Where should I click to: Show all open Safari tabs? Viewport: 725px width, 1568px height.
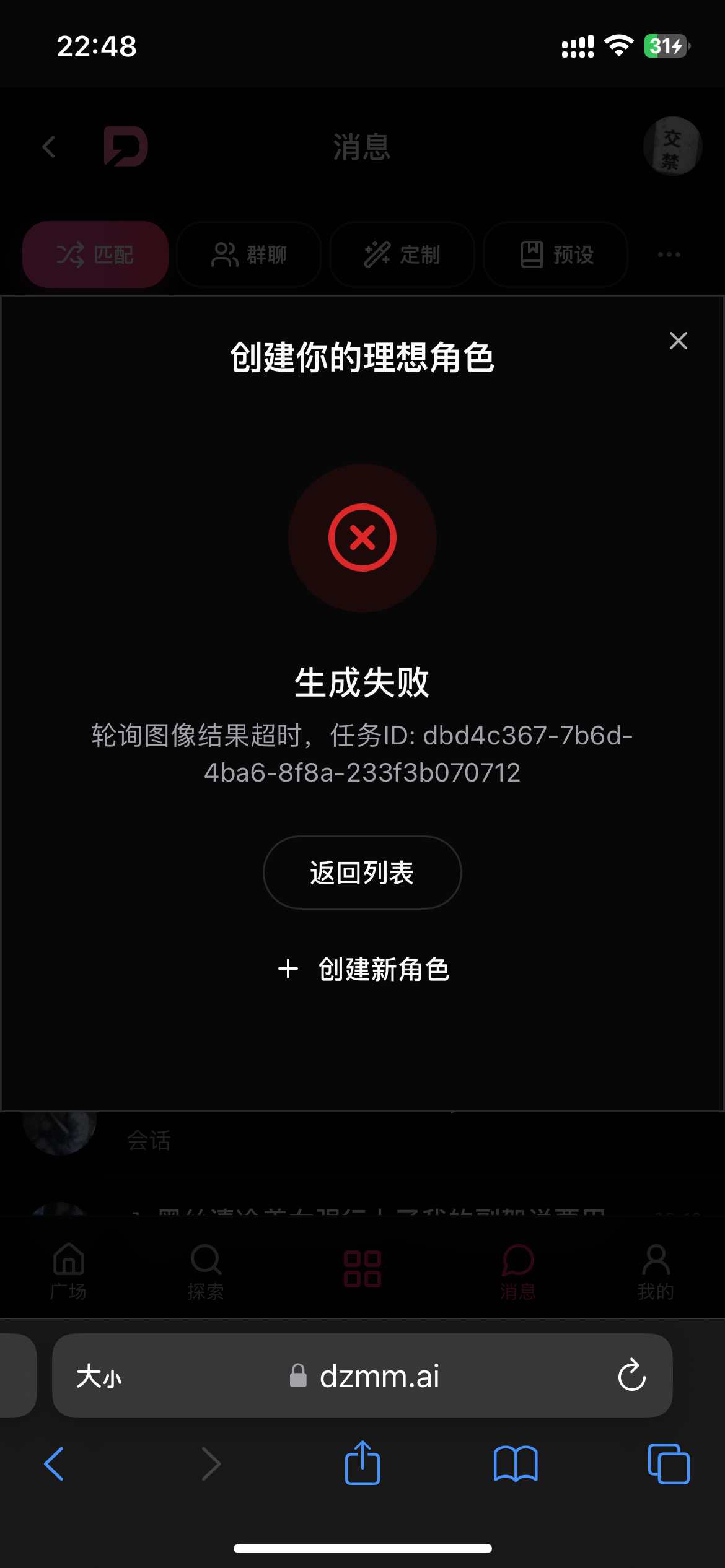tap(669, 1464)
